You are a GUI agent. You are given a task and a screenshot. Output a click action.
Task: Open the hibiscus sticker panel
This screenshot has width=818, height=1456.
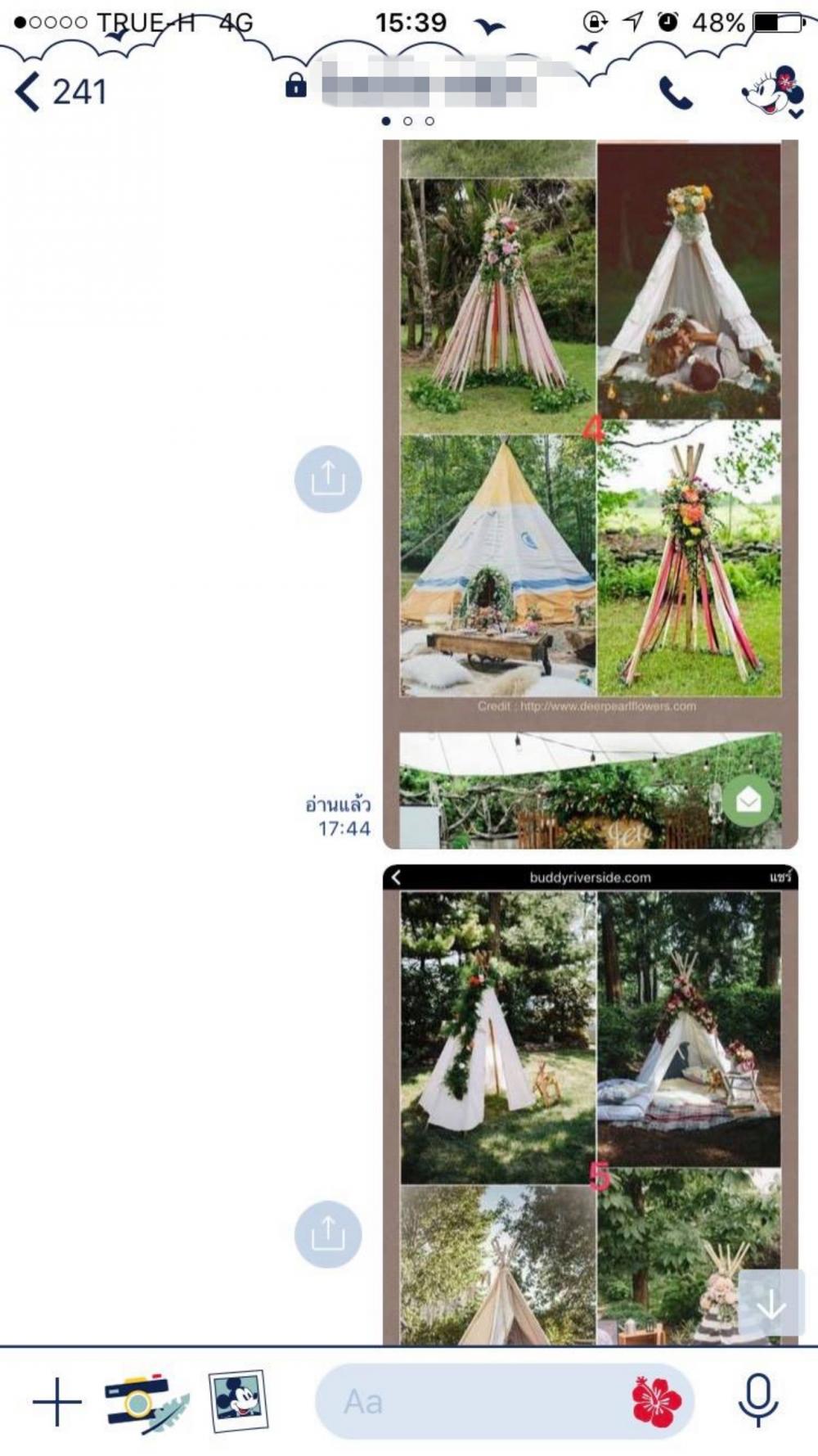656,1402
